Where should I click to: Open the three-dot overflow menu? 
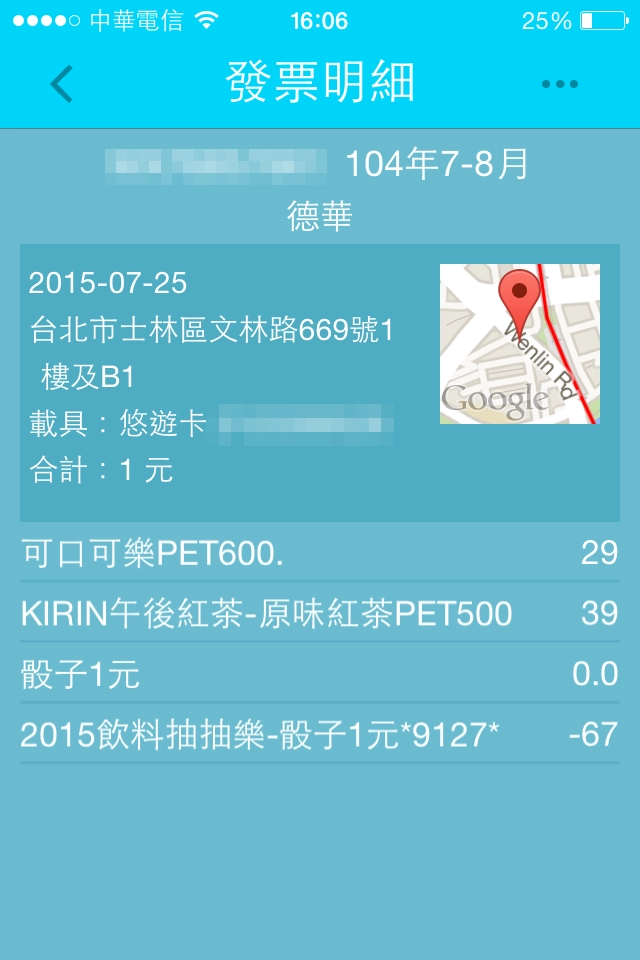click(x=559, y=84)
